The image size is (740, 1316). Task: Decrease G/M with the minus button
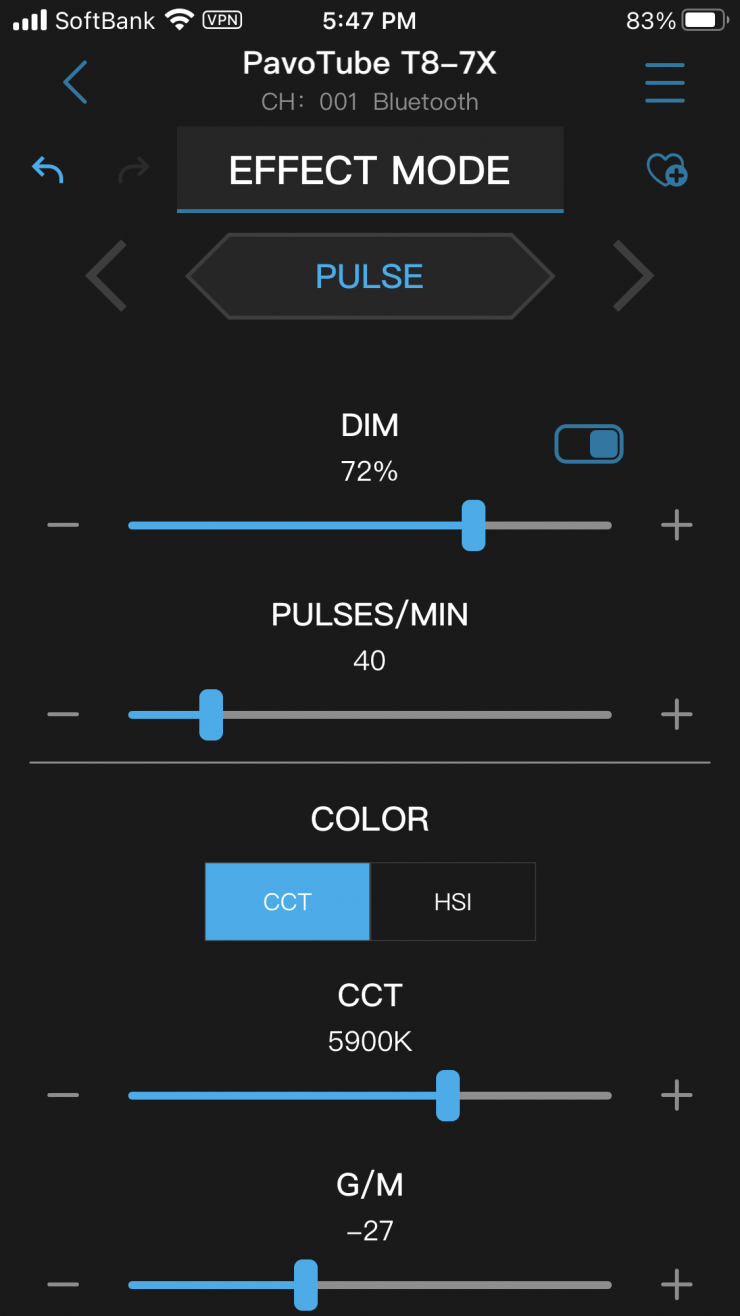[x=63, y=1284]
